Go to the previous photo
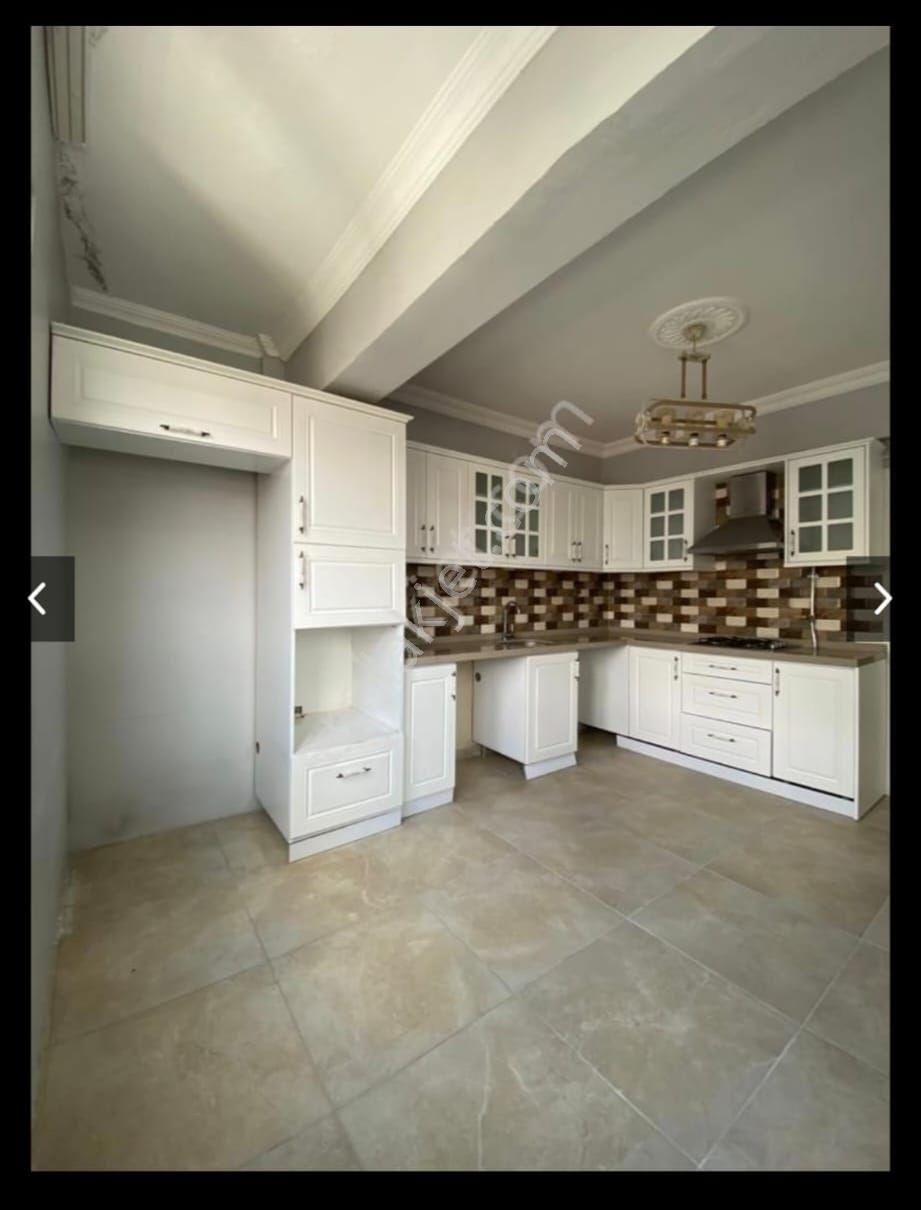The height and width of the screenshot is (1210, 921). 38,599
